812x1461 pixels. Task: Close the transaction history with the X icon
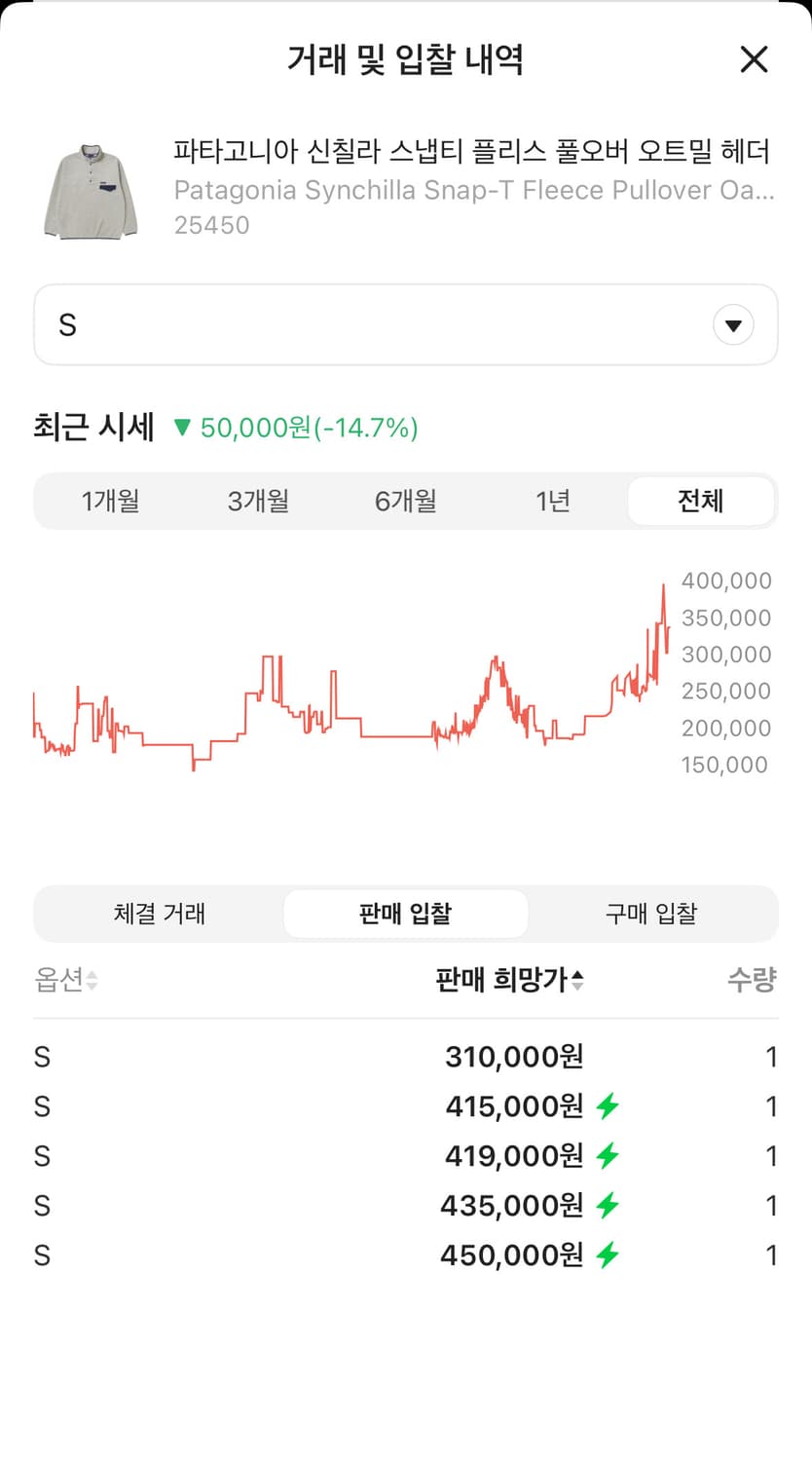point(754,59)
